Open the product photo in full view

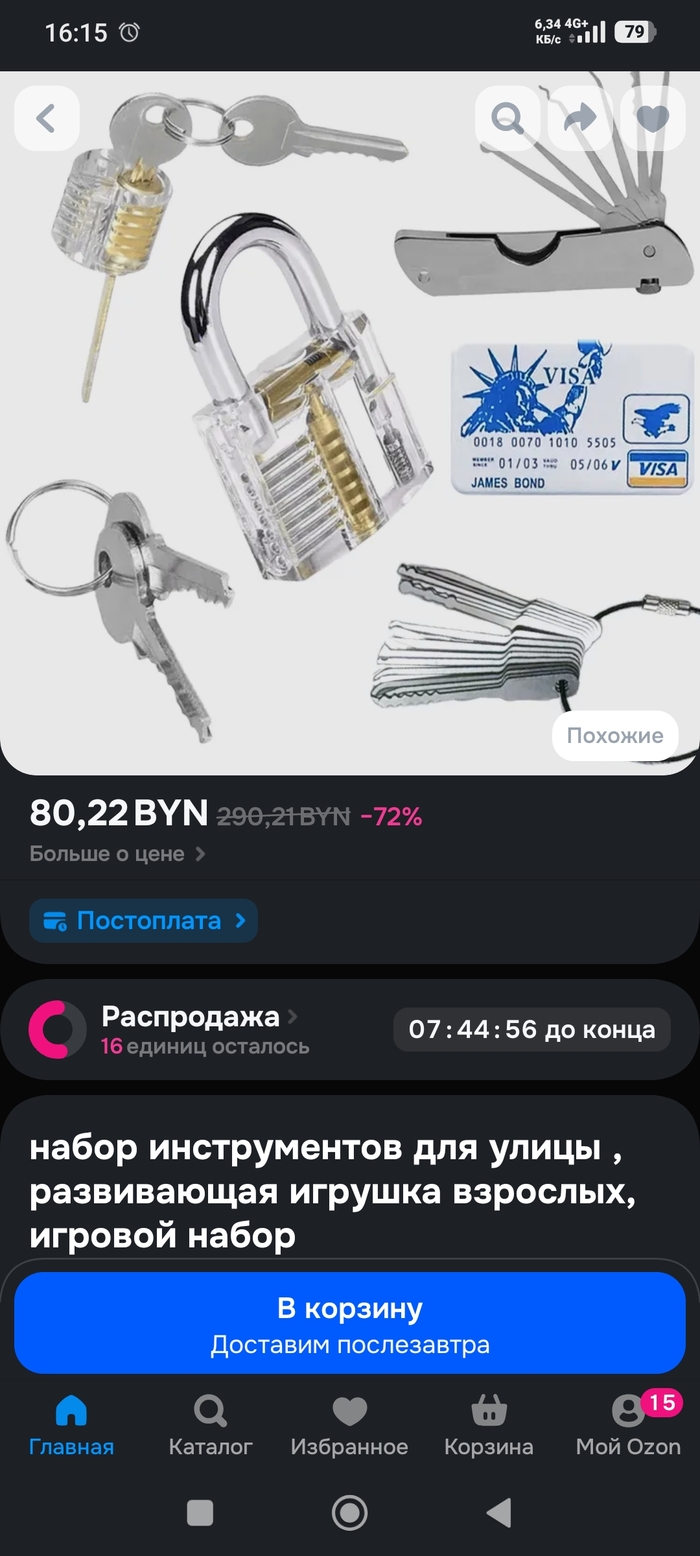pyautogui.click(x=300, y=420)
